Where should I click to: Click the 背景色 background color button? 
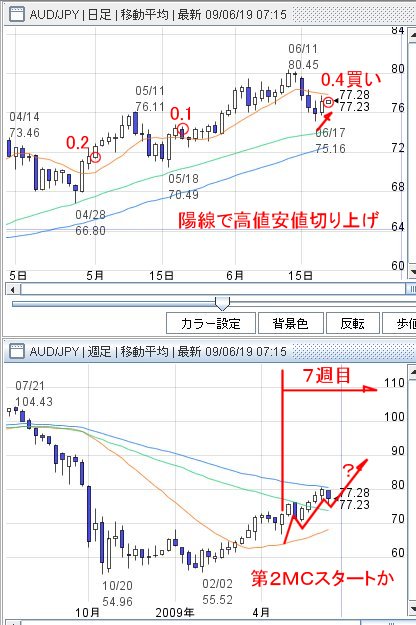[290, 323]
